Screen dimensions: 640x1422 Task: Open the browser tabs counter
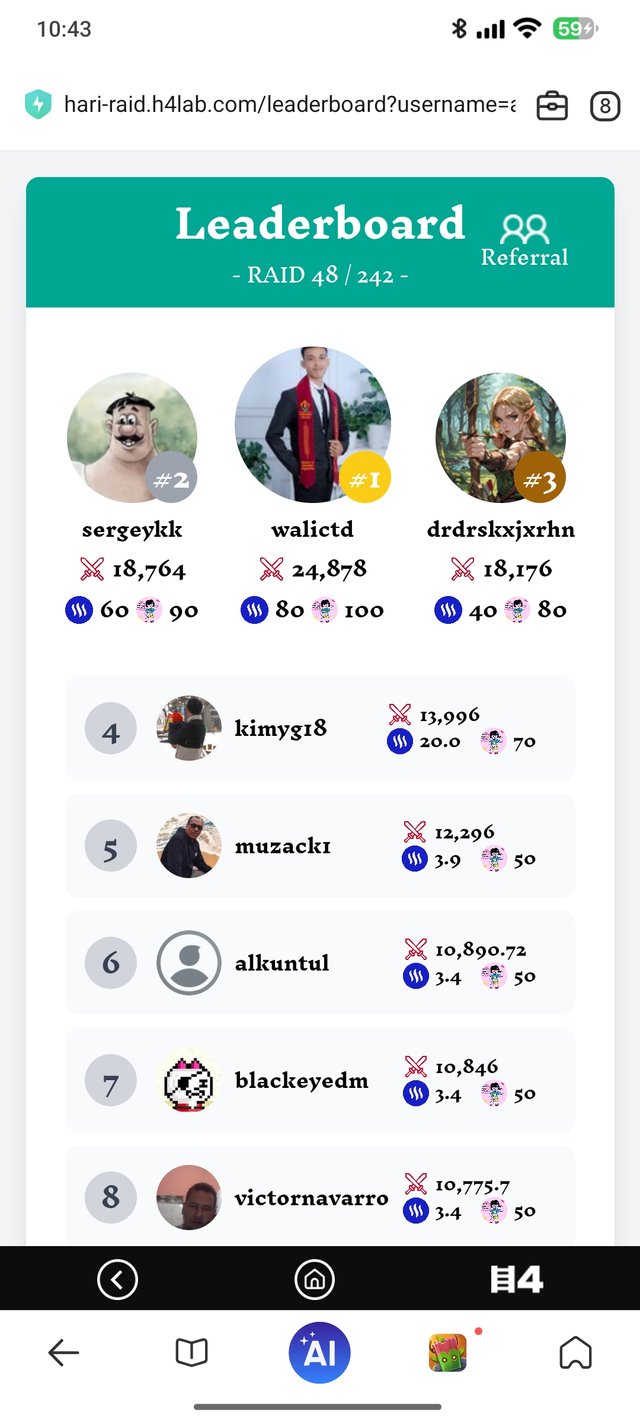click(605, 105)
